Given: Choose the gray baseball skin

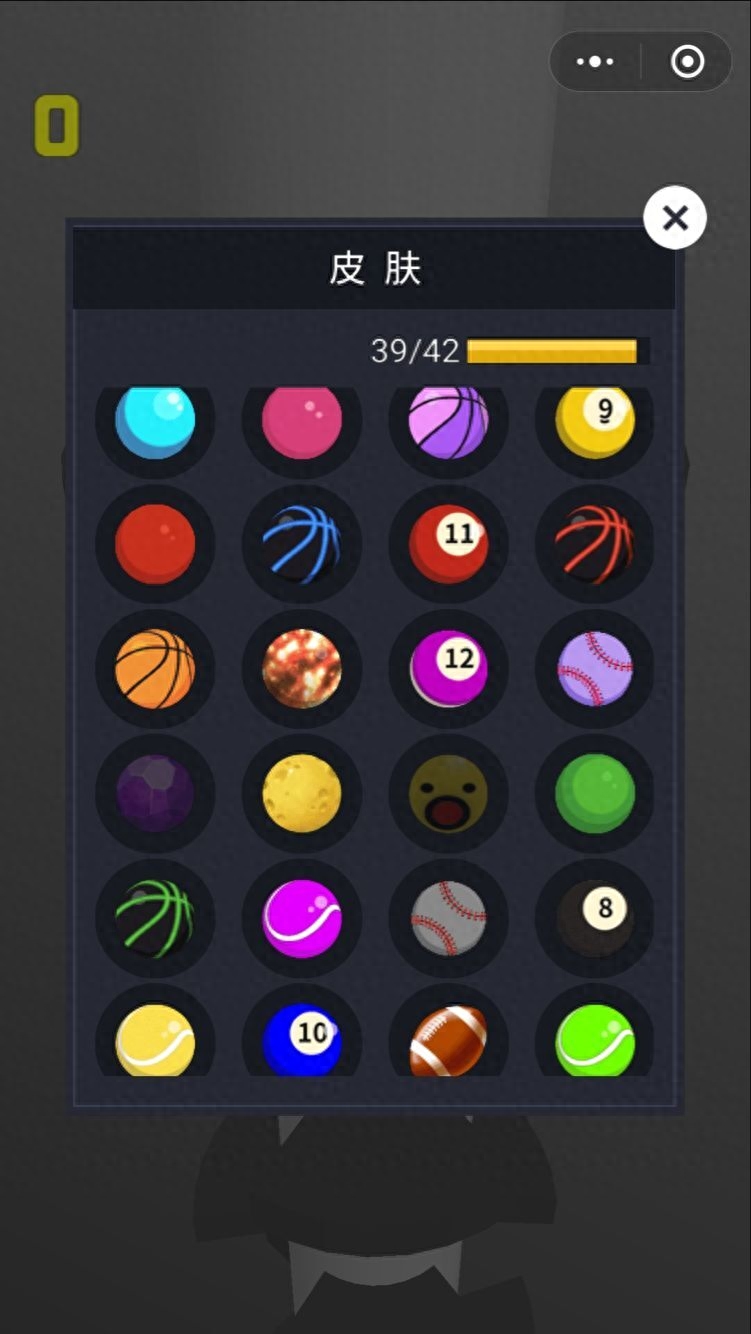Looking at the screenshot, I should point(448,918).
